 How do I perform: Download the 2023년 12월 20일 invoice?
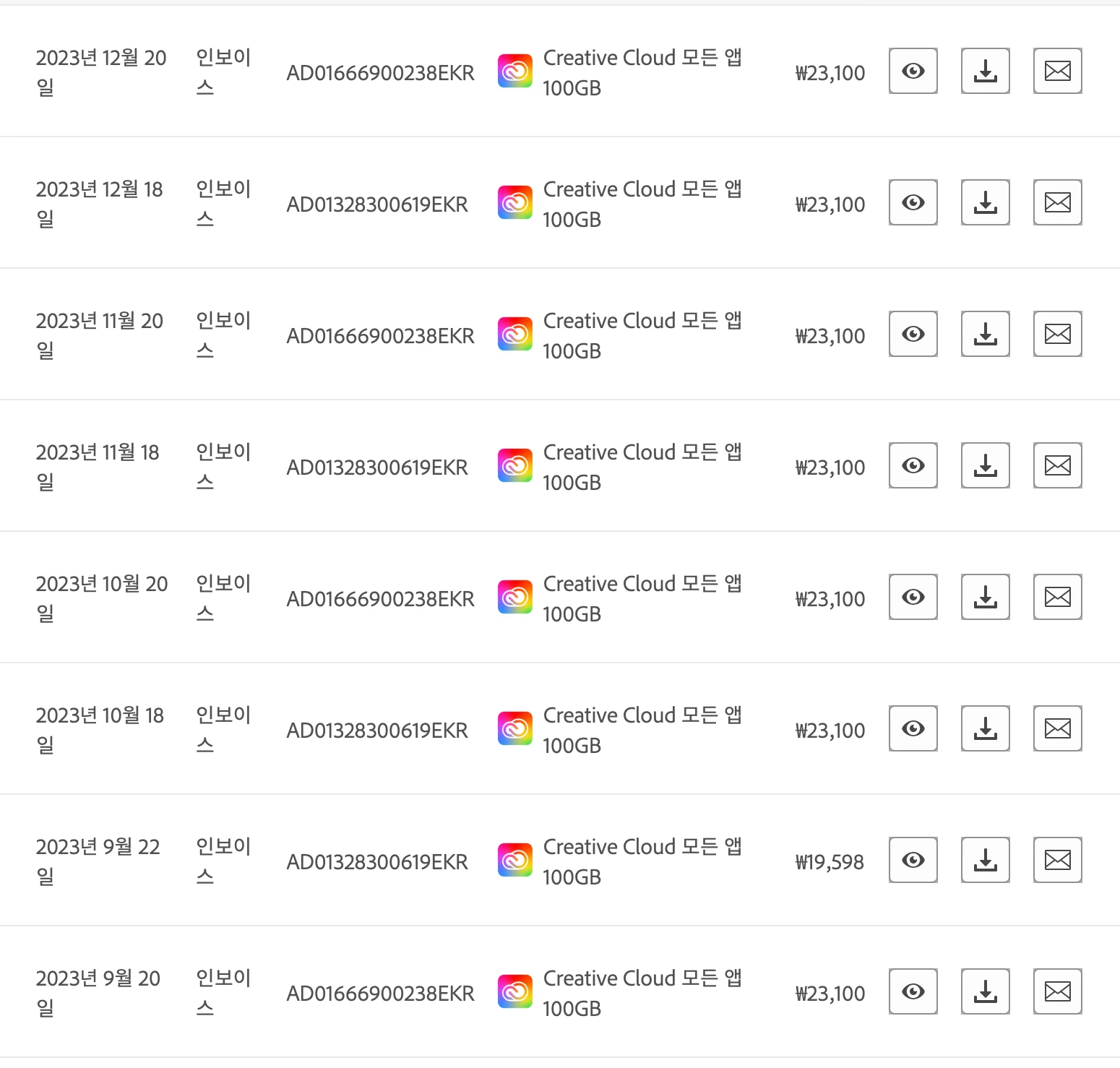[x=985, y=71]
